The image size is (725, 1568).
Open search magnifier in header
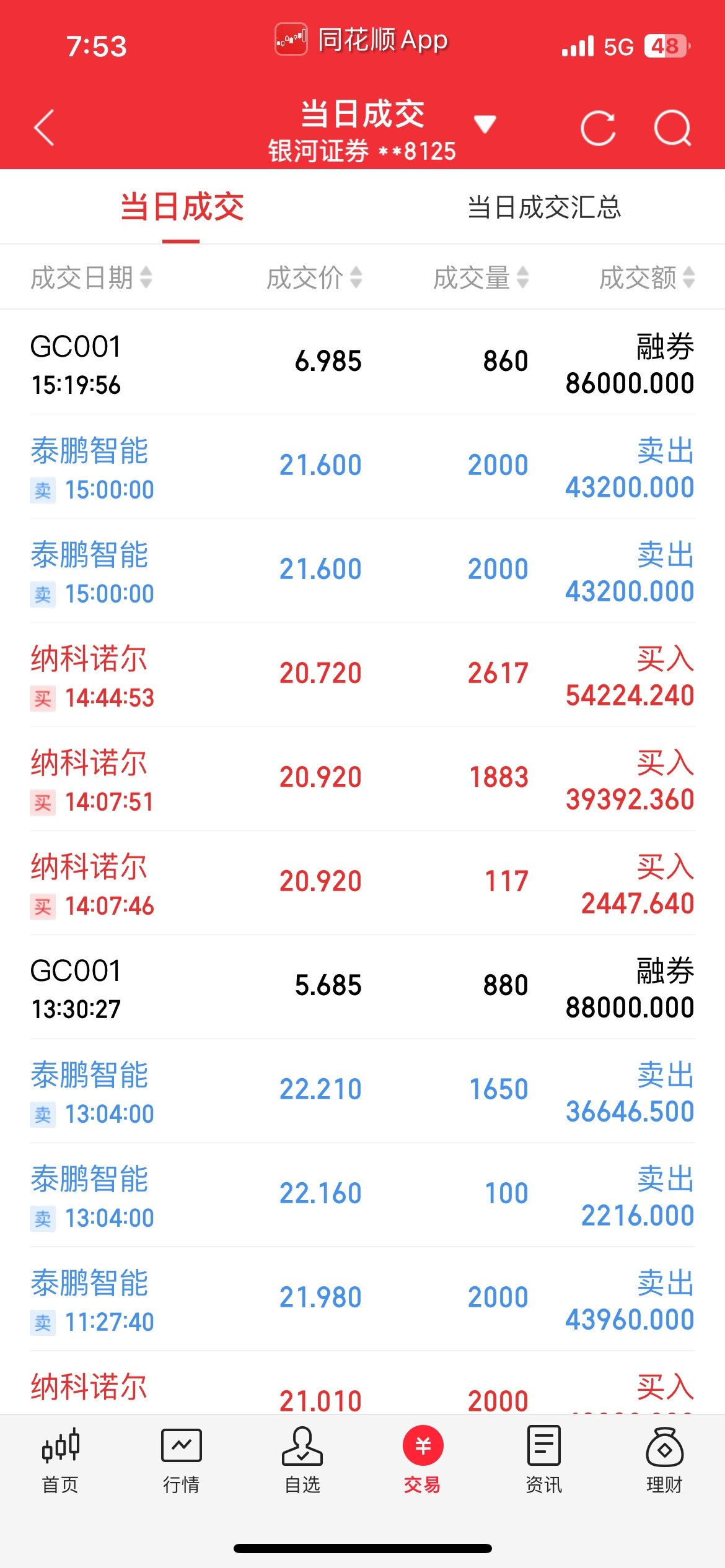click(673, 128)
